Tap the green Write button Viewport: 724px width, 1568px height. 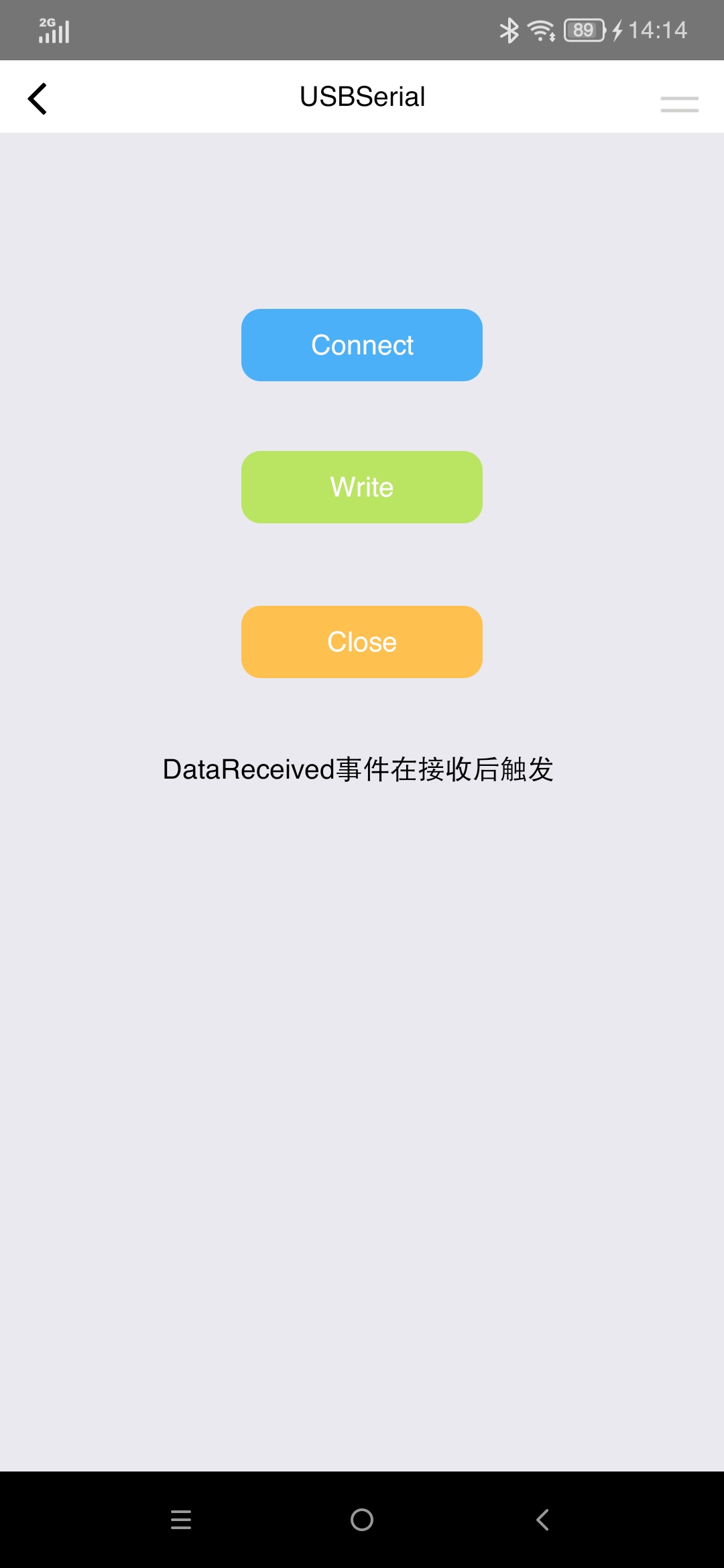tap(362, 487)
